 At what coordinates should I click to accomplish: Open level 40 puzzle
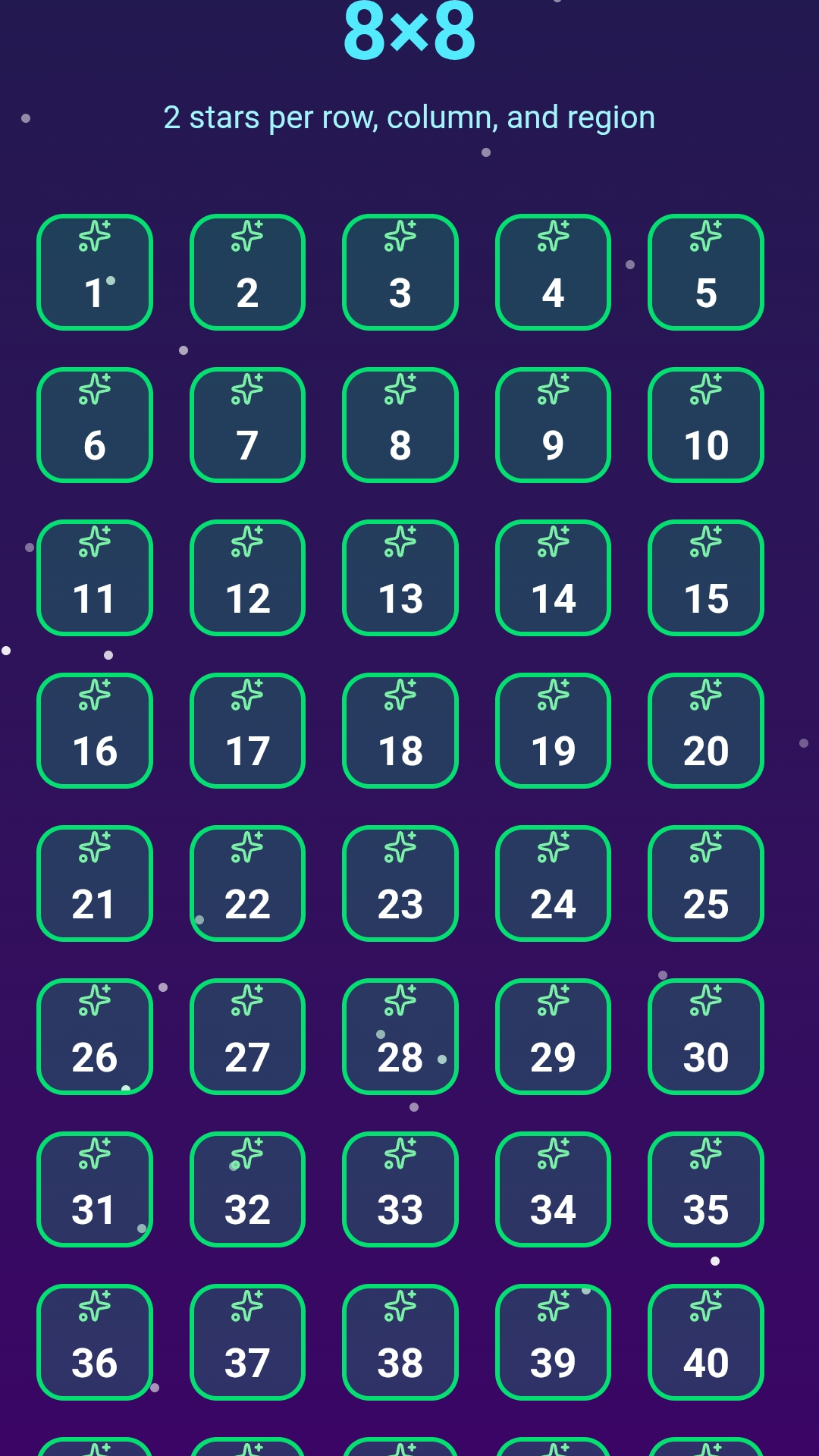706,1342
